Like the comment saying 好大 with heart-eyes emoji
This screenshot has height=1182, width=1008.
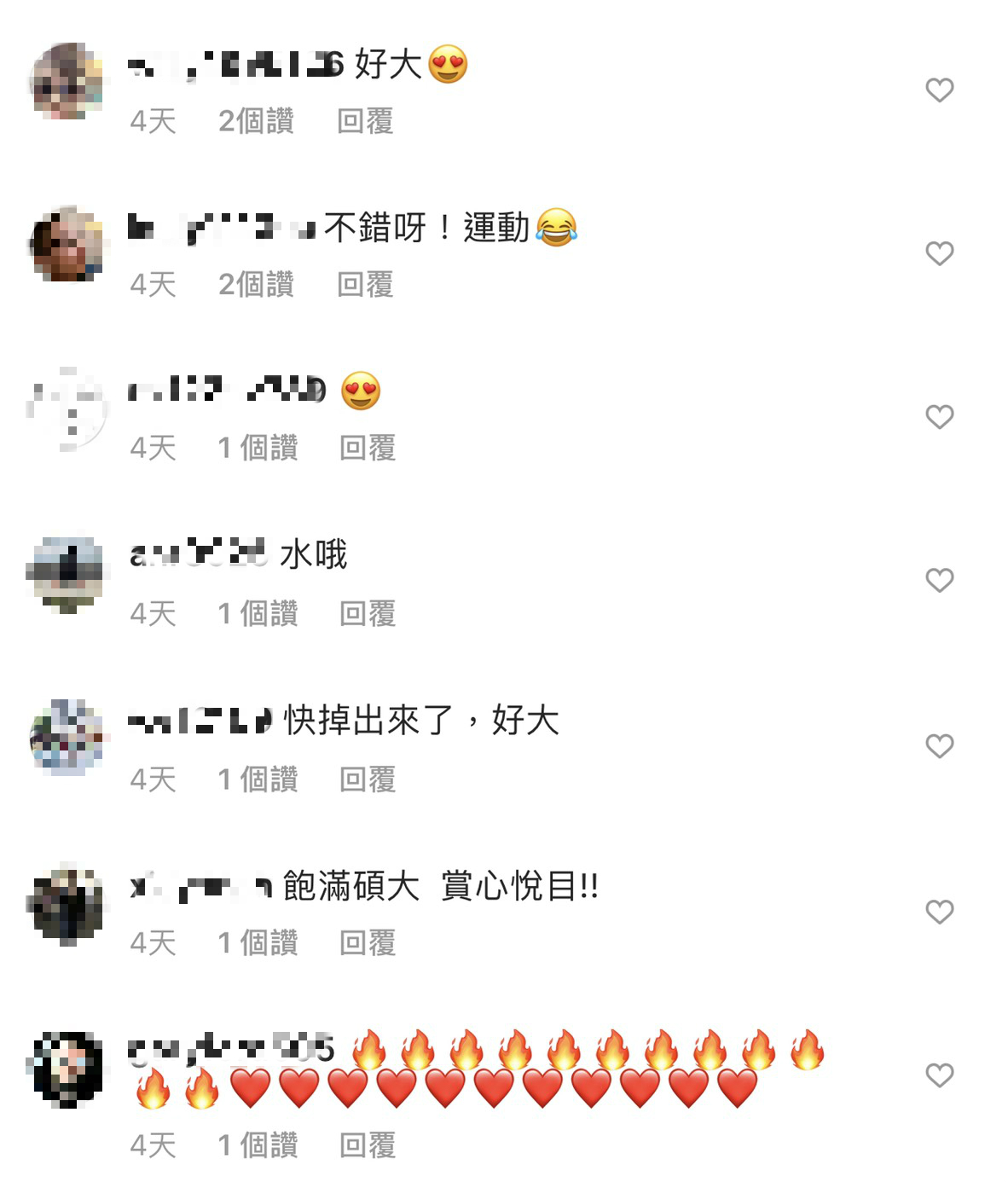(939, 90)
